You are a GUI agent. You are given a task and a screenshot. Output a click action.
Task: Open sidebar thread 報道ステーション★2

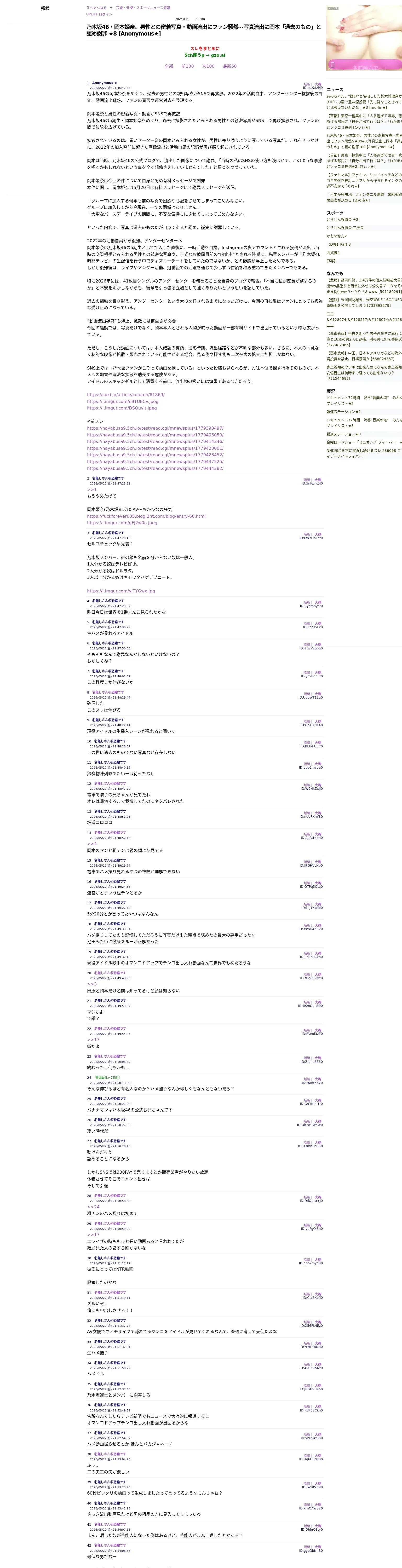(343, 412)
